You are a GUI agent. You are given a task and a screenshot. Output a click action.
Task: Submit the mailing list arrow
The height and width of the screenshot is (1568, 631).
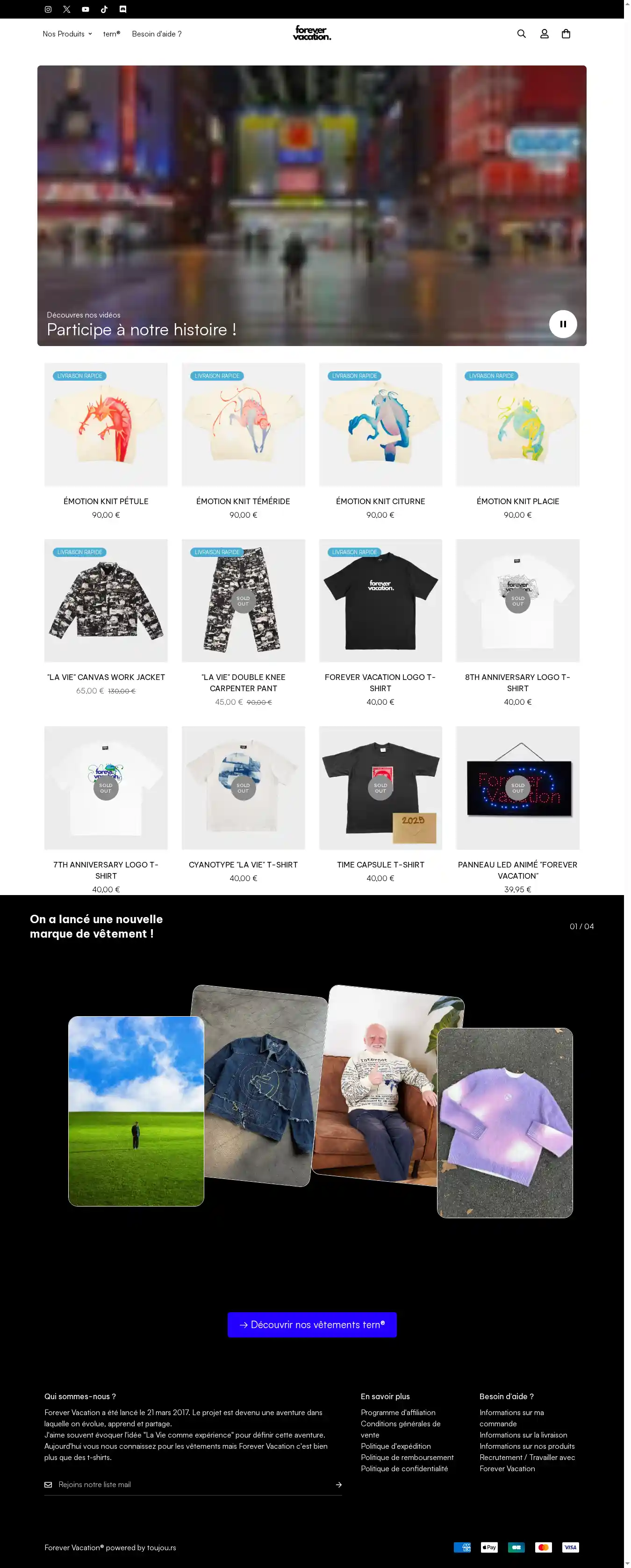tap(338, 1485)
